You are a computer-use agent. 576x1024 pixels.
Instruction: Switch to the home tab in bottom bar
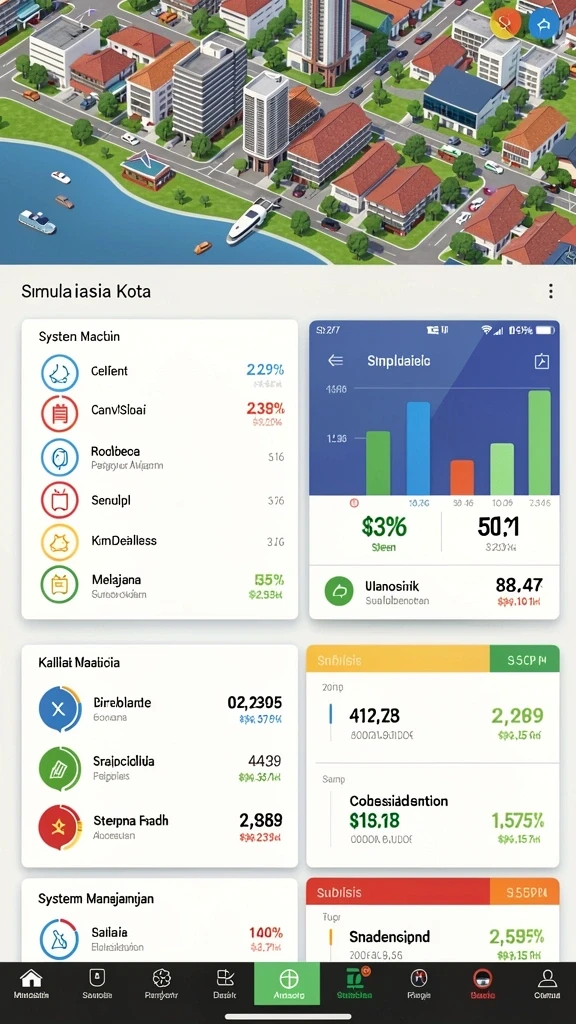coord(31,984)
